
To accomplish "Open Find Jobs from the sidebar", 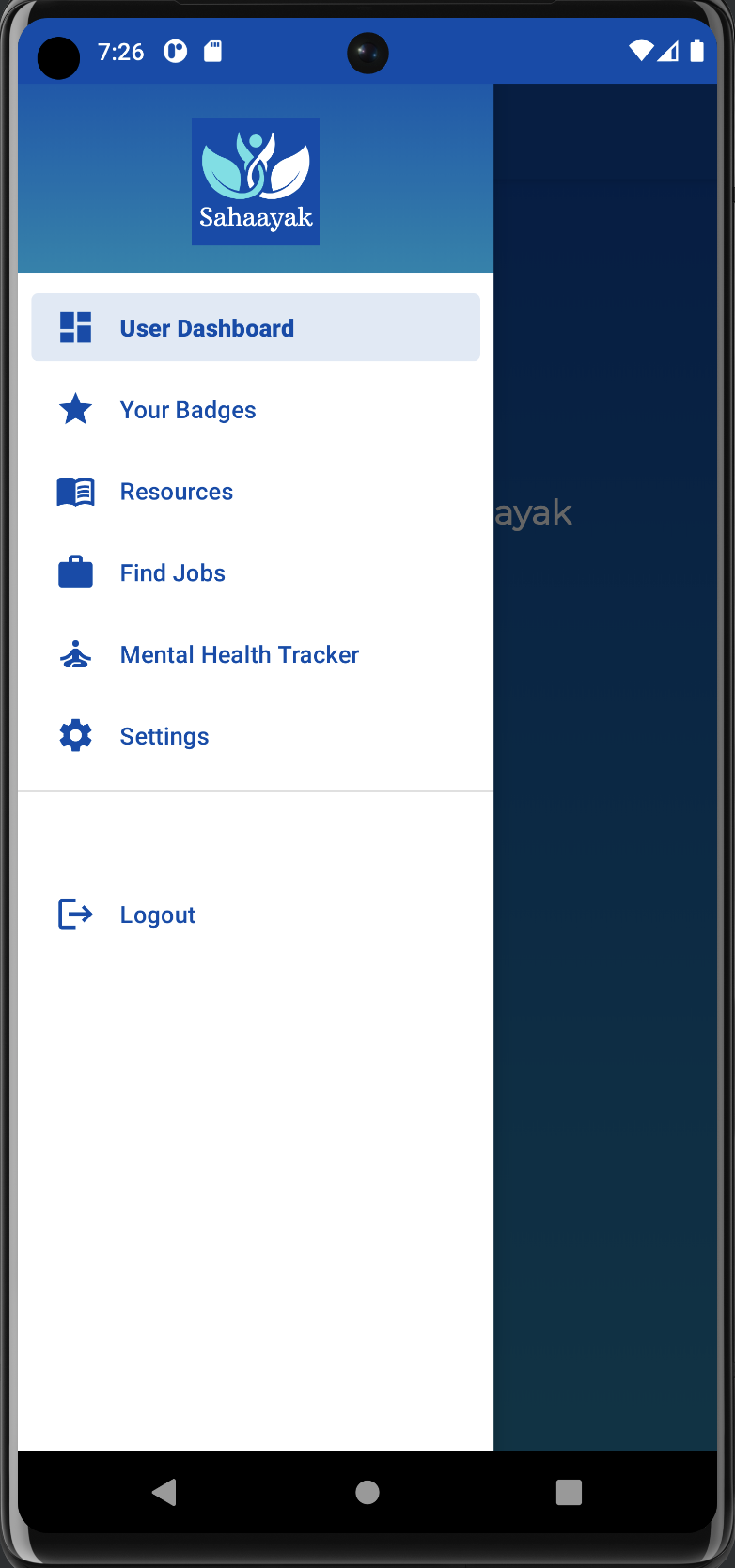I will coord(173,572).
